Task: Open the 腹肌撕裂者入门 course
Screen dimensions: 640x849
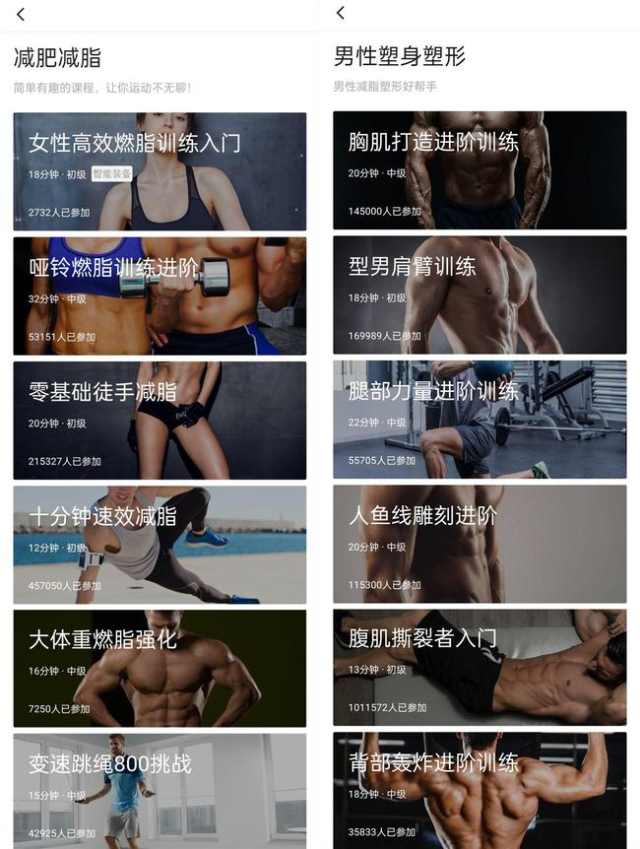Action: click(x=480, y=669)
